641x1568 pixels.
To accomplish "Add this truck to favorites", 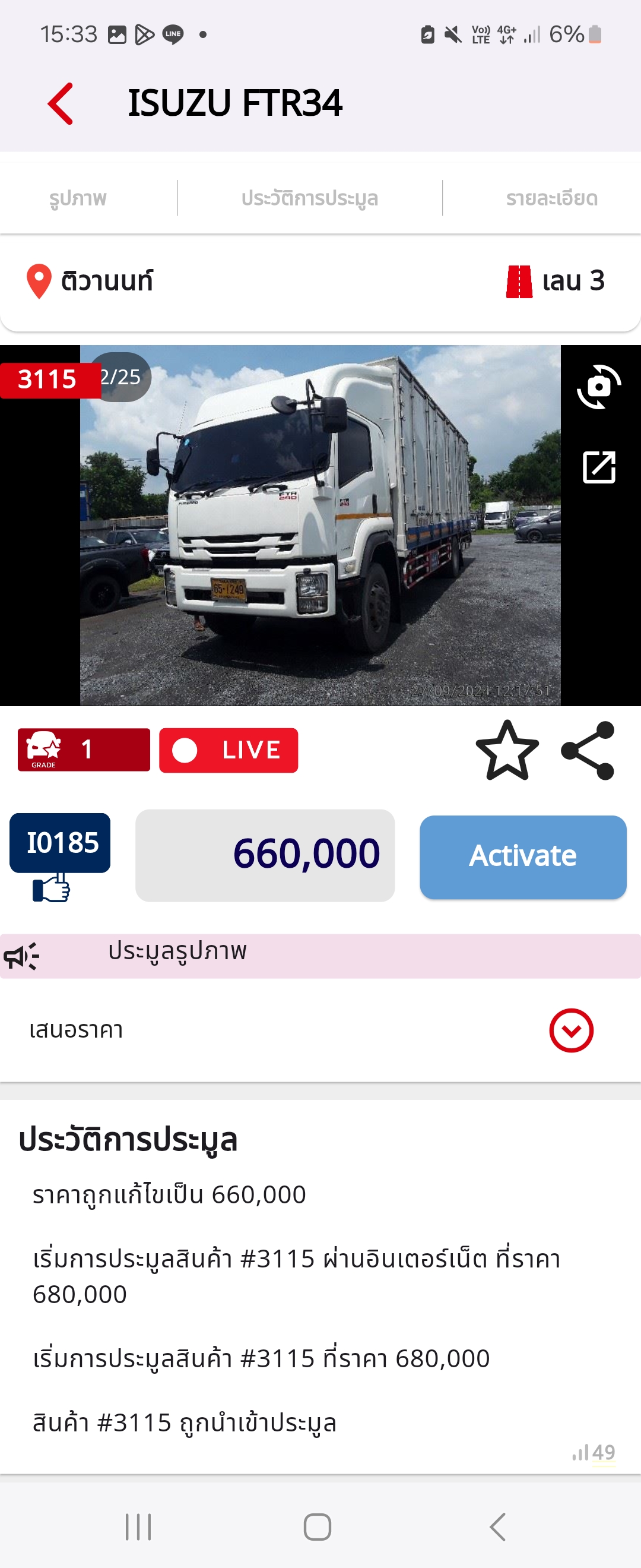I will pos(507,750).
